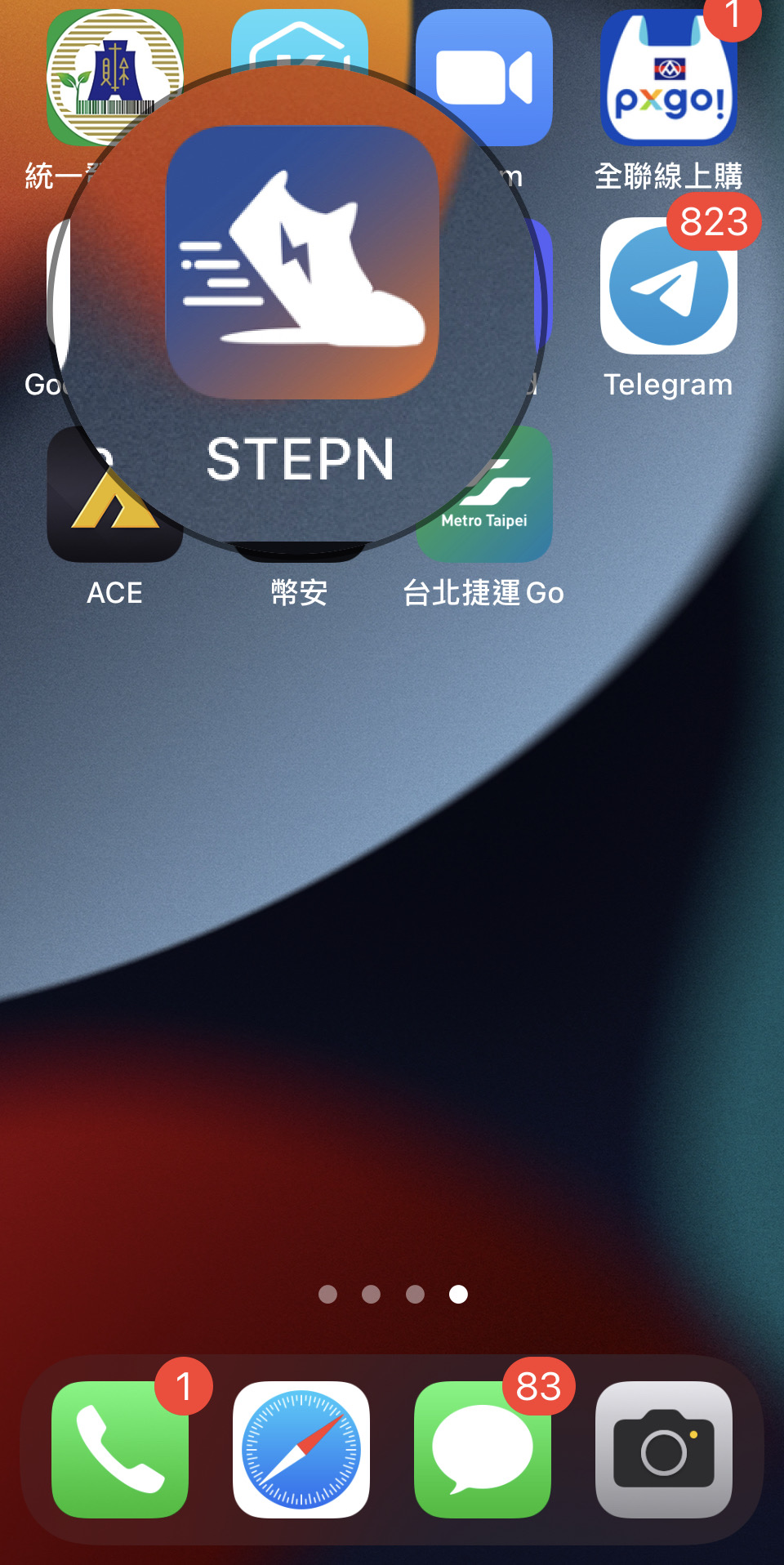
Task: Launch the 台北捷運 Go Metro Taipei app
Action: (x=484, y=494)
